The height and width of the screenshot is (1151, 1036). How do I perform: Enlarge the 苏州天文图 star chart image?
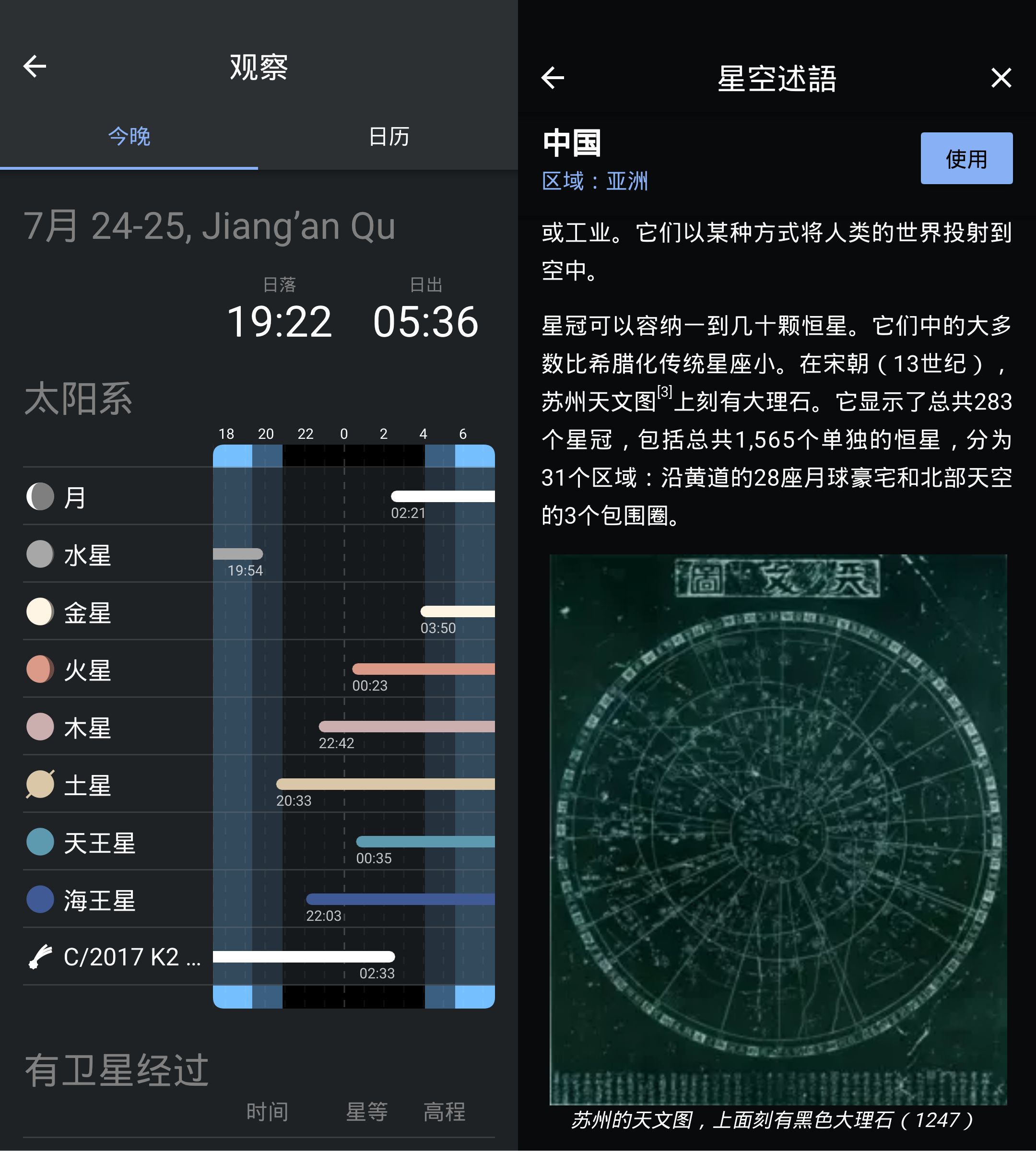(777, 828)
